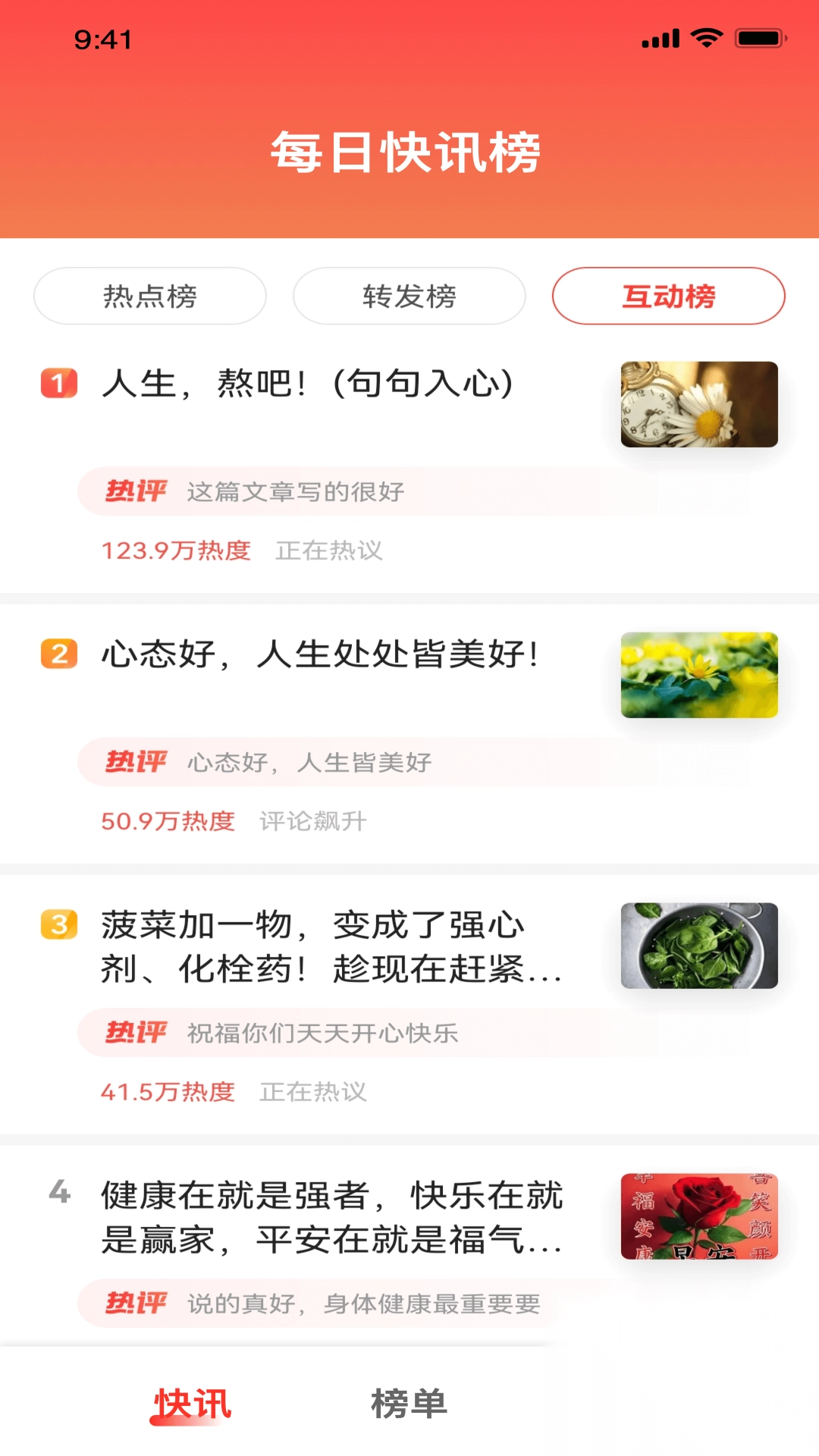Click the Wi-Fi status icon
This screenshot has height=1456, width=819.
(x=707, y=38)
